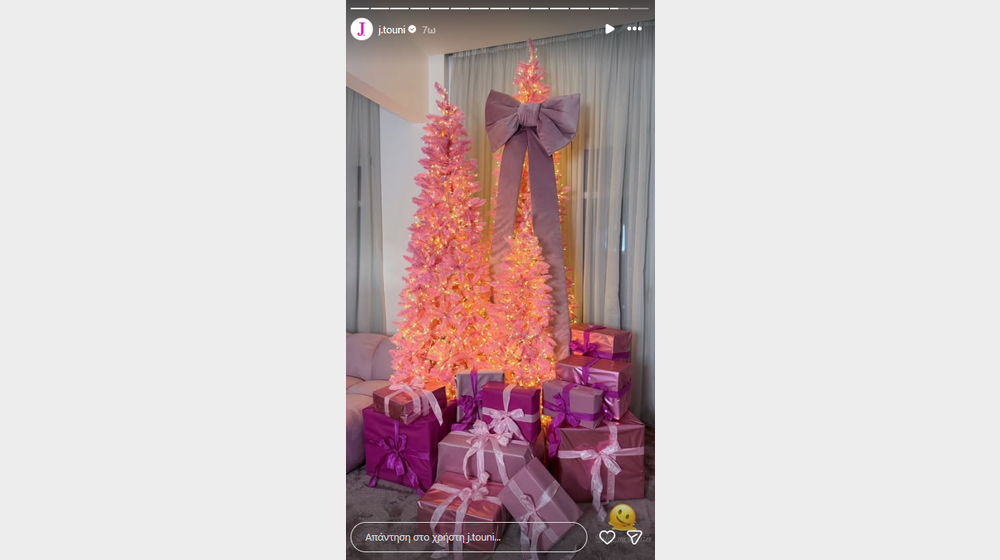Like this story with the heart

coord(607,537)
